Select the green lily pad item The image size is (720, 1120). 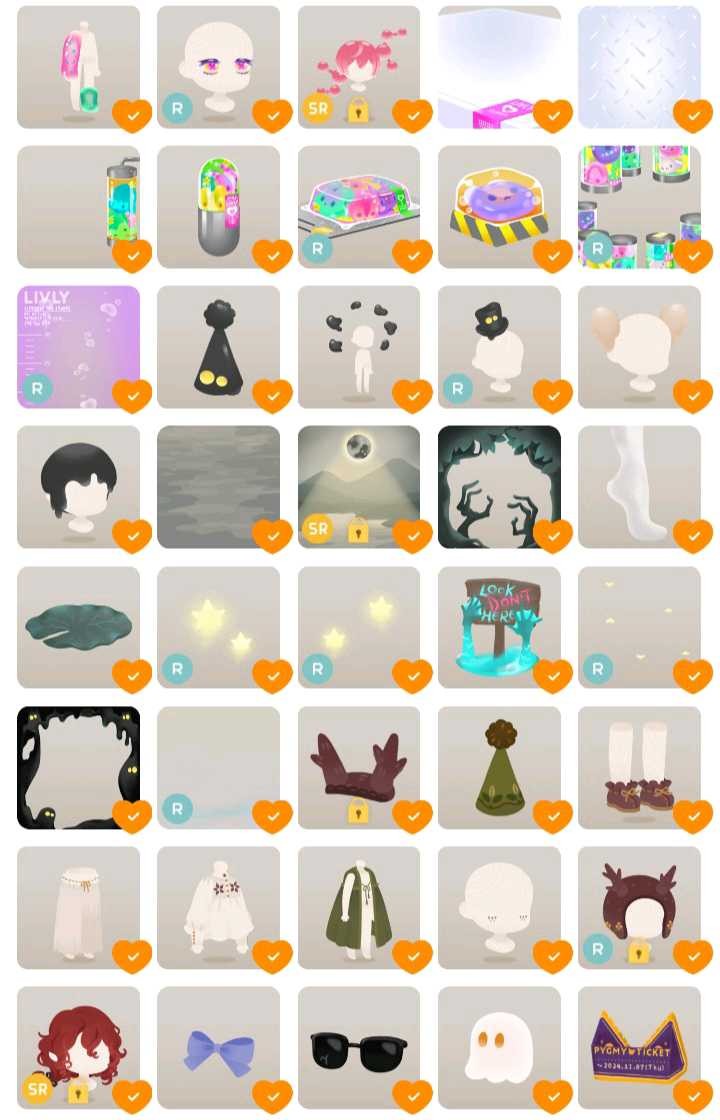[x=78, y=627]
